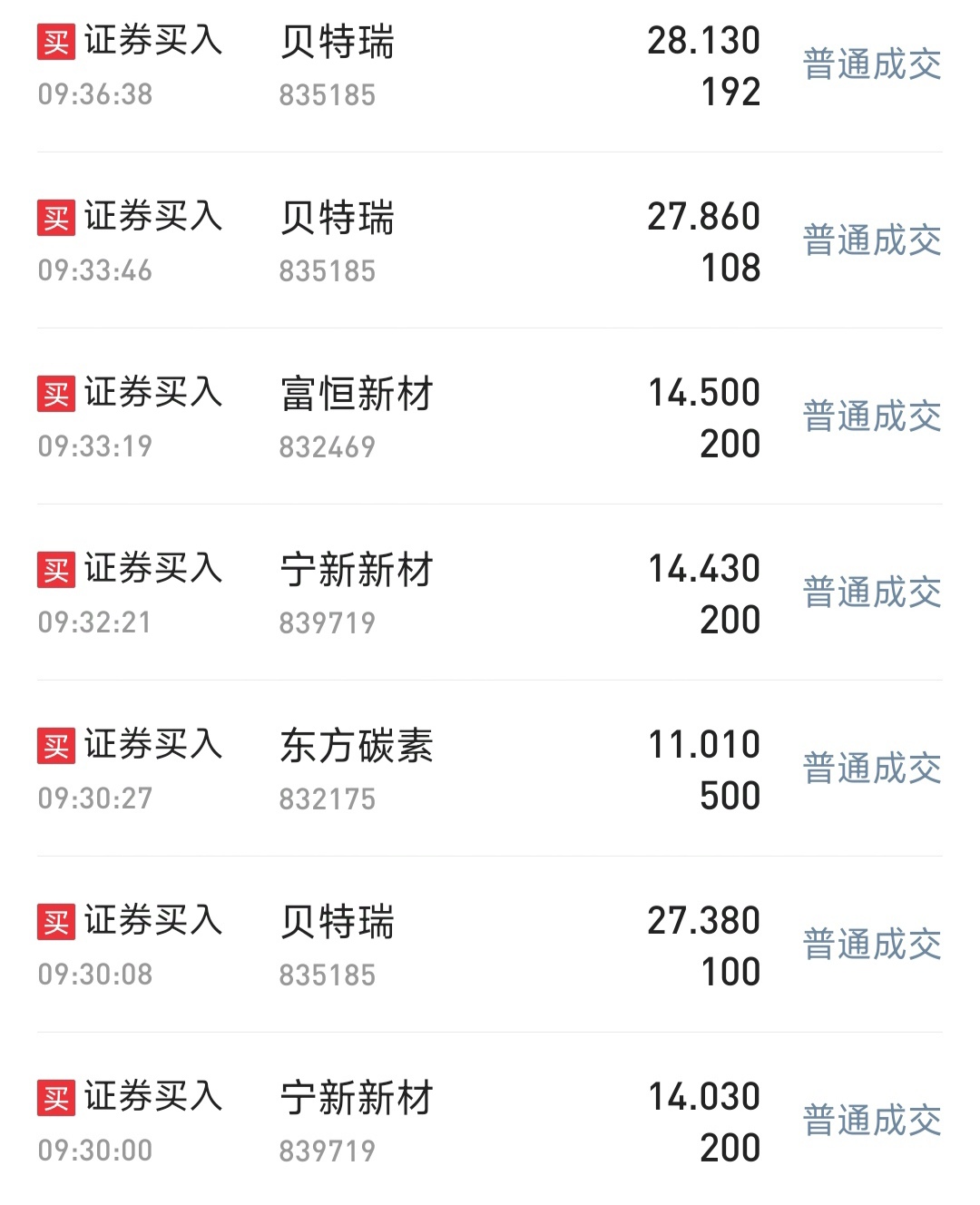Open the 宁新新材 trade record at 09:30:00
The height and width of the screenshot is (1205, 980).
(x=490, y=1122)
